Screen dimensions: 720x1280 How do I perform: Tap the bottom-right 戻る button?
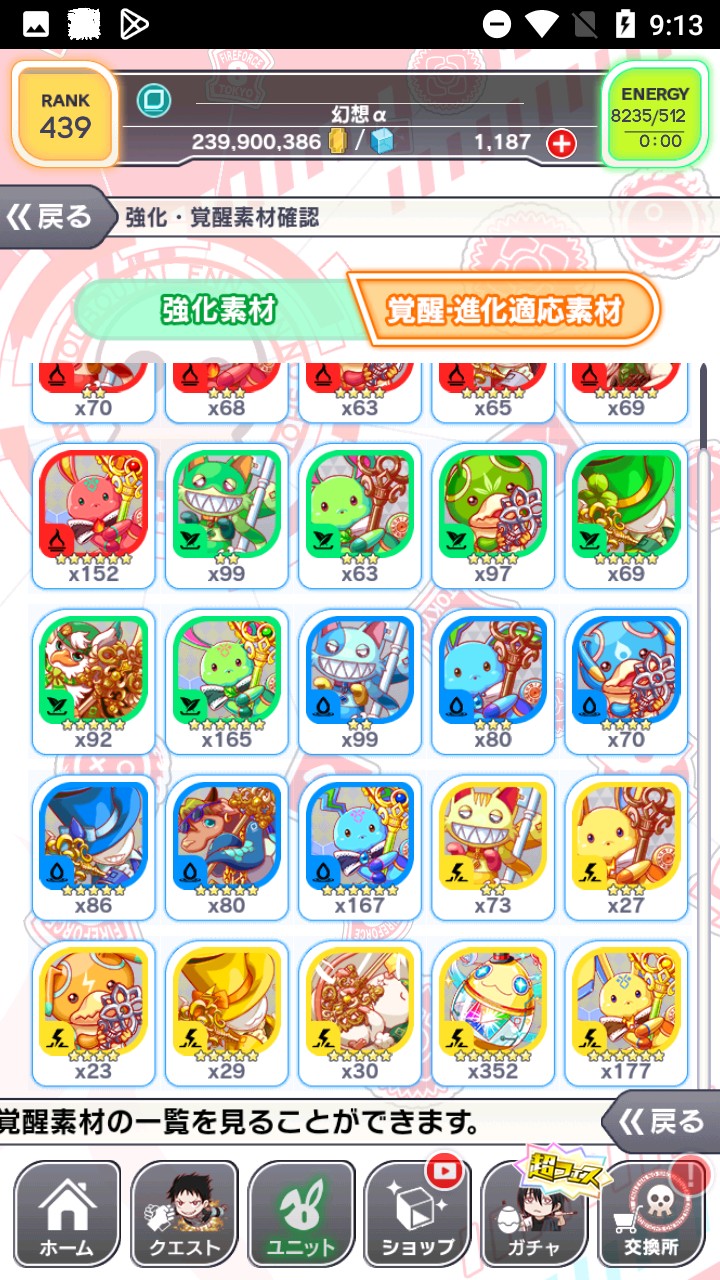coord(661,1122)
